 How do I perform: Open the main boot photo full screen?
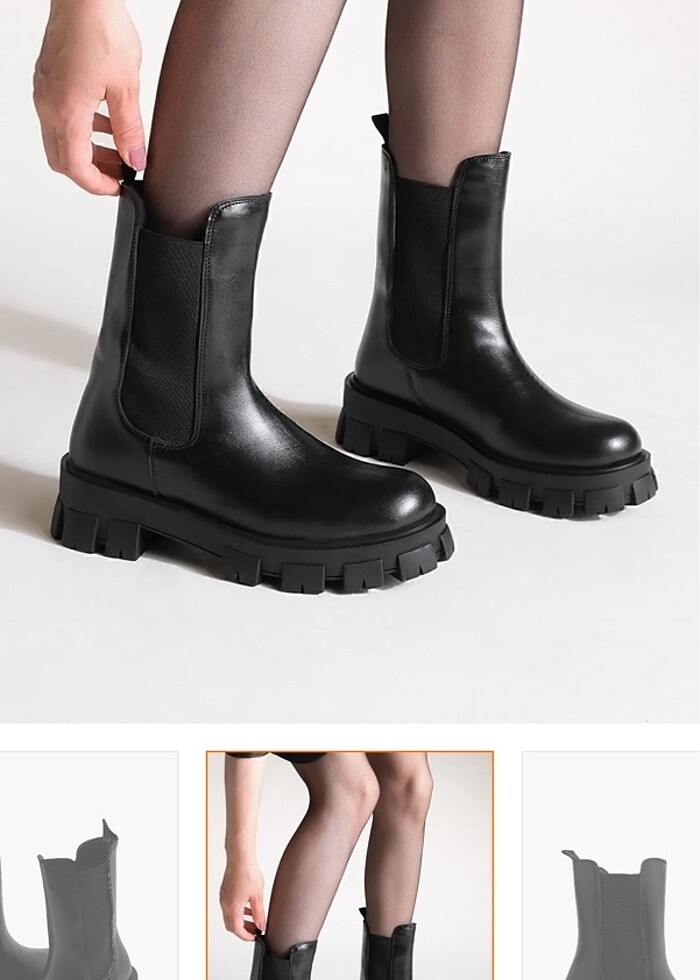click(350, 360)
